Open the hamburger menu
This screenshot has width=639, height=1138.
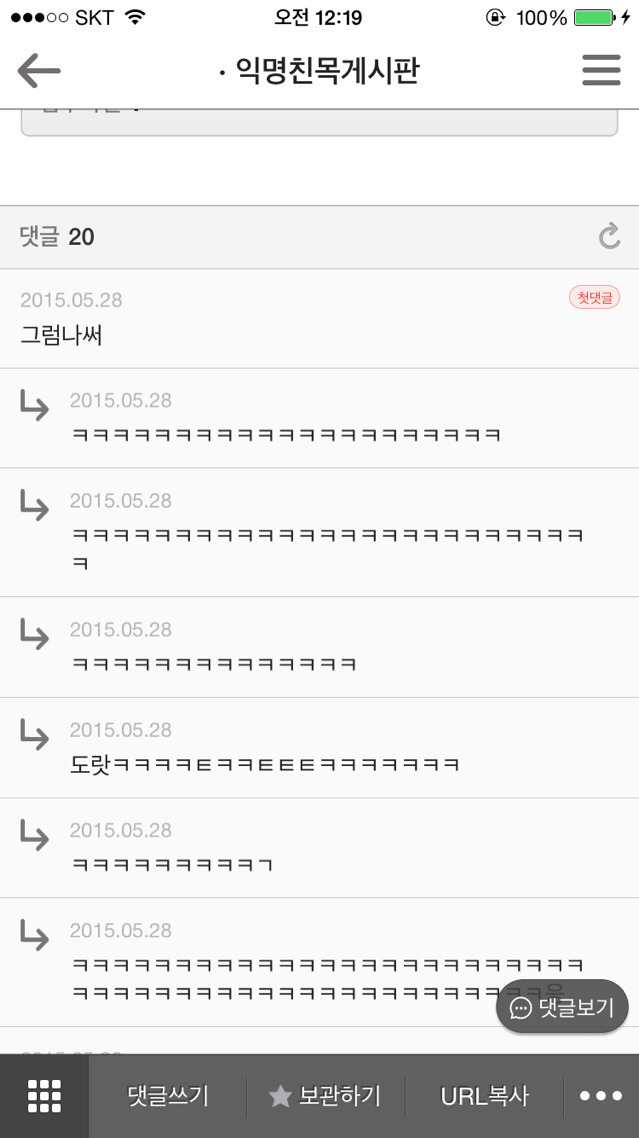[x=601, y=71]
